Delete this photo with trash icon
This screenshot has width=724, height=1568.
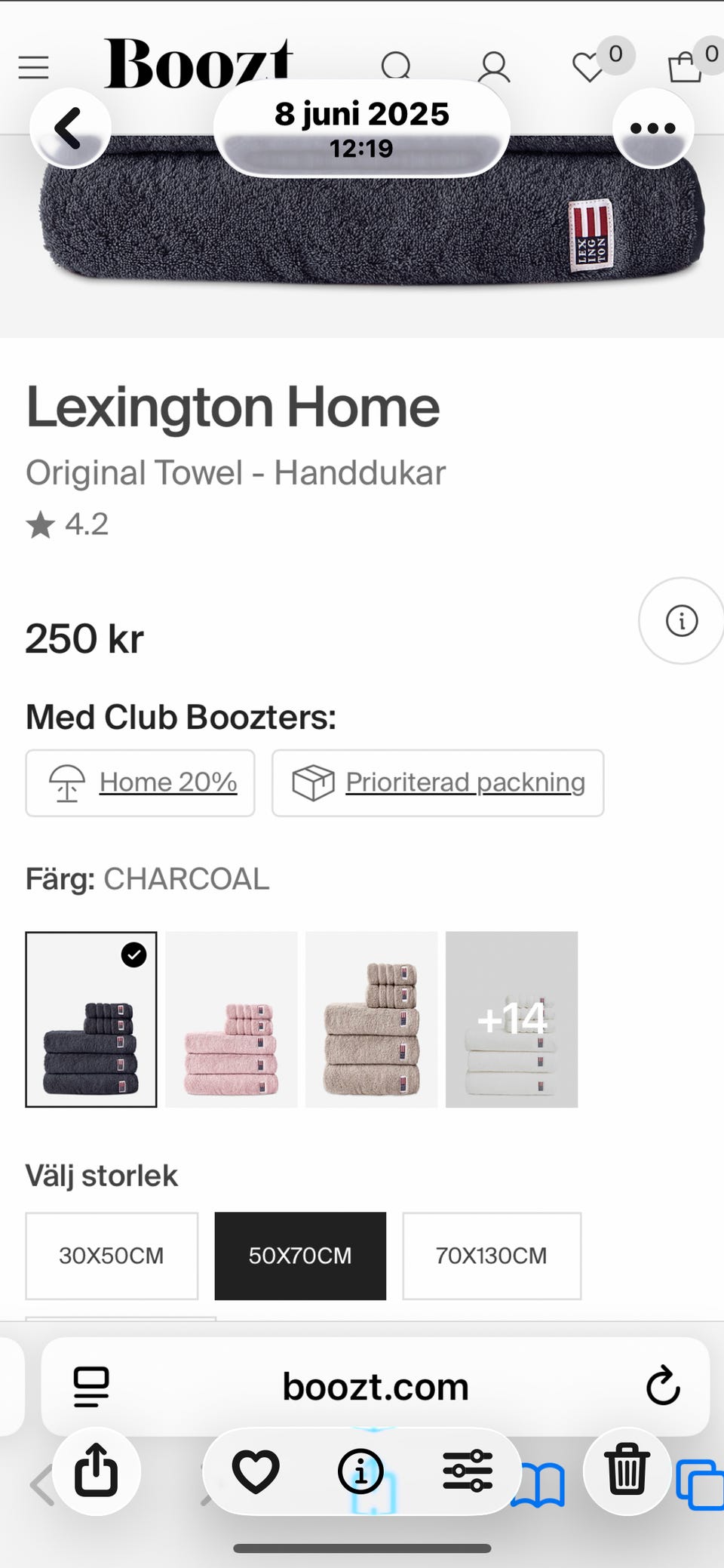coord(627,1469)
